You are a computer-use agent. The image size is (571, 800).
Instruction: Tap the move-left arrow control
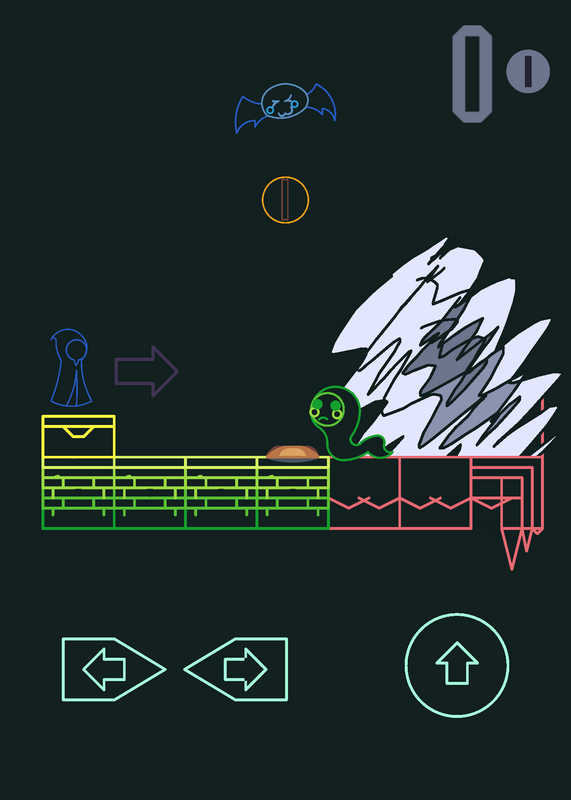(x=114, y=669)
